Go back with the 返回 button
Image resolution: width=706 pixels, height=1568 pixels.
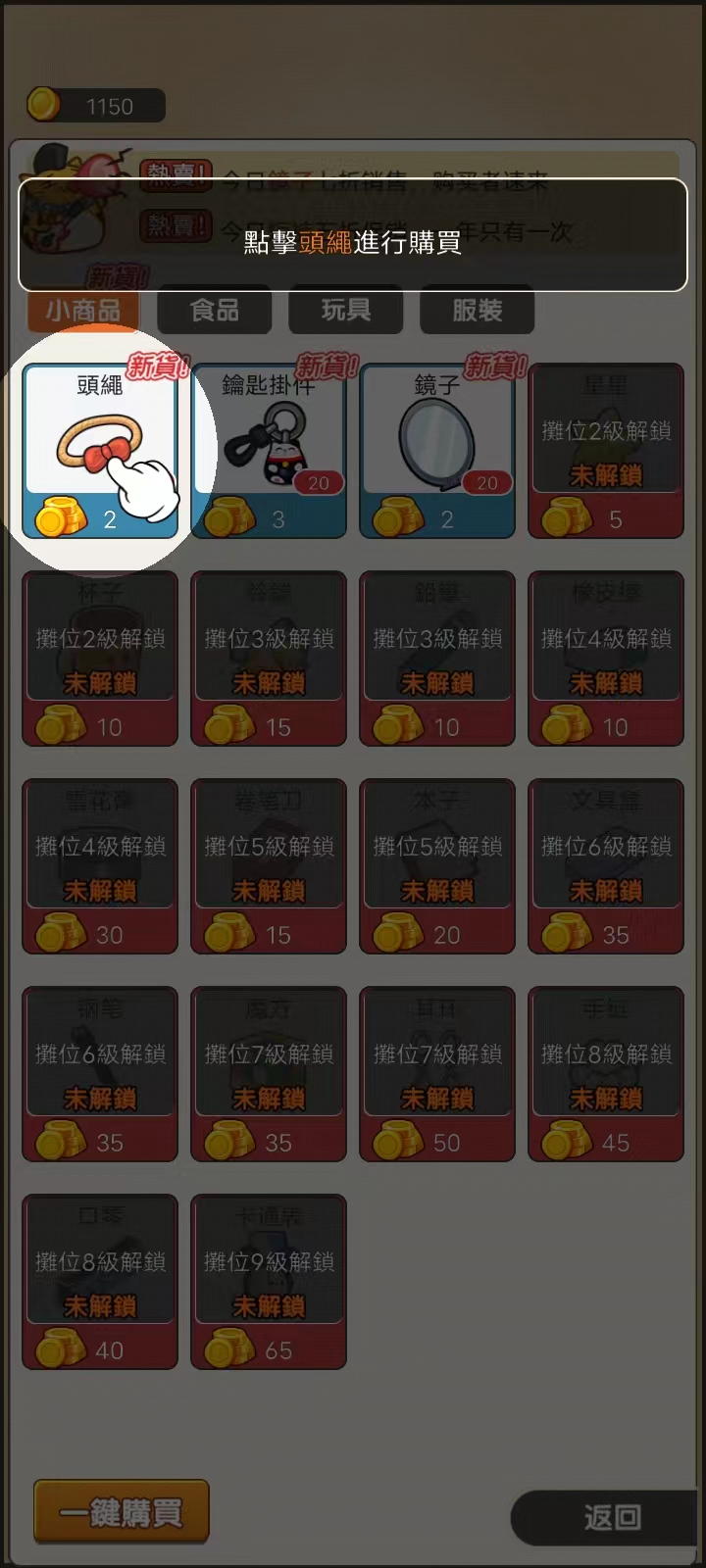610,1518
